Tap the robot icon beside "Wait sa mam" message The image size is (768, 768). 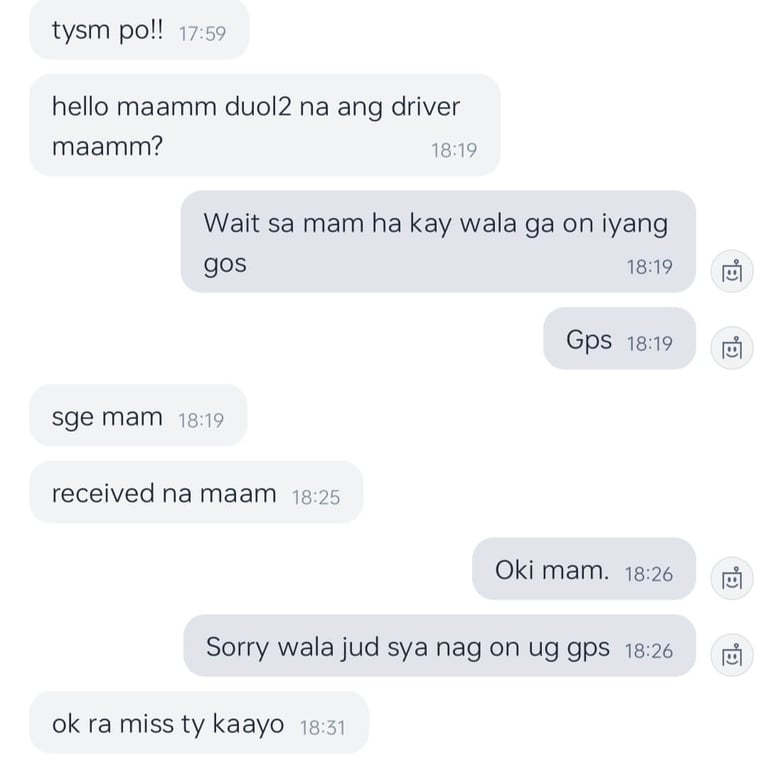[732, 271]
